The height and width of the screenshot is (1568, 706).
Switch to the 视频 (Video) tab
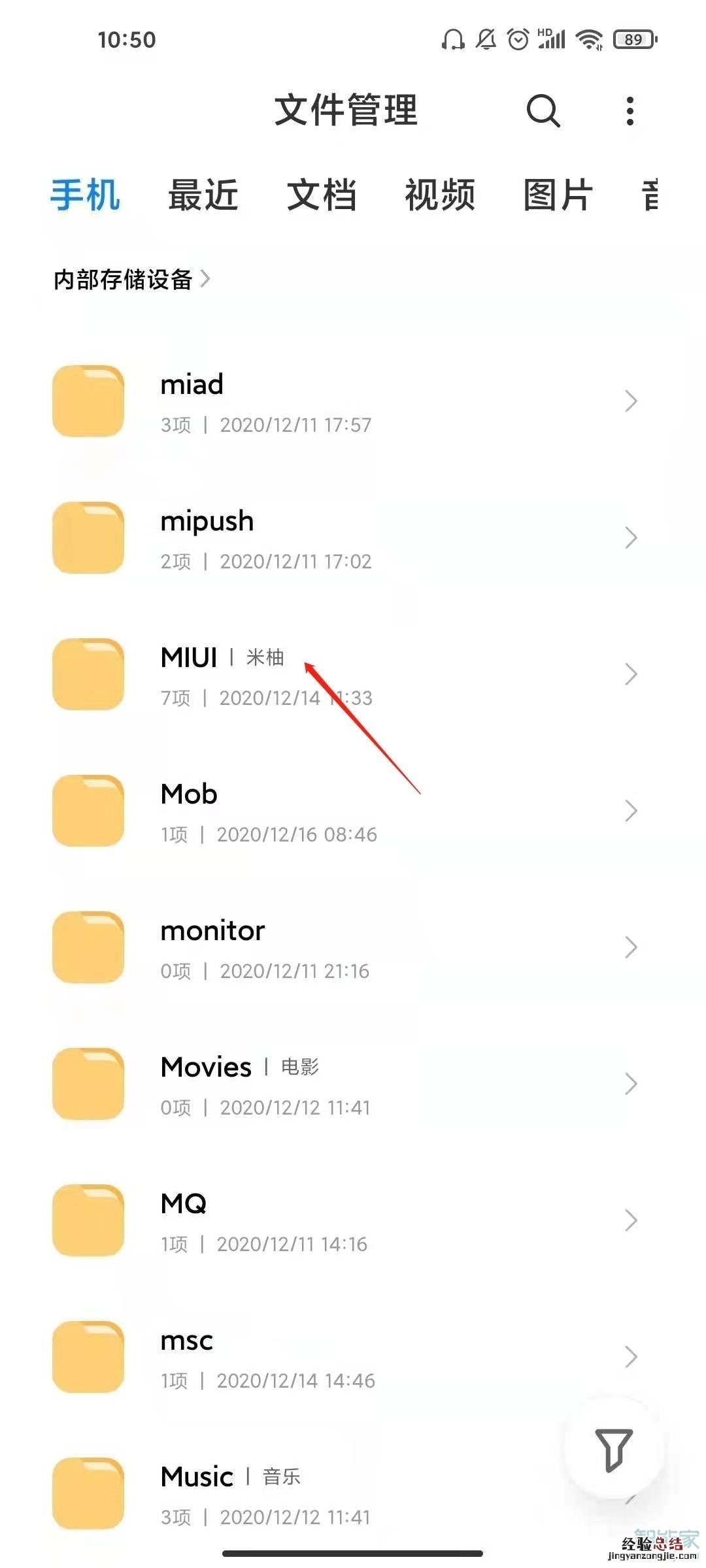pos(439,195)
